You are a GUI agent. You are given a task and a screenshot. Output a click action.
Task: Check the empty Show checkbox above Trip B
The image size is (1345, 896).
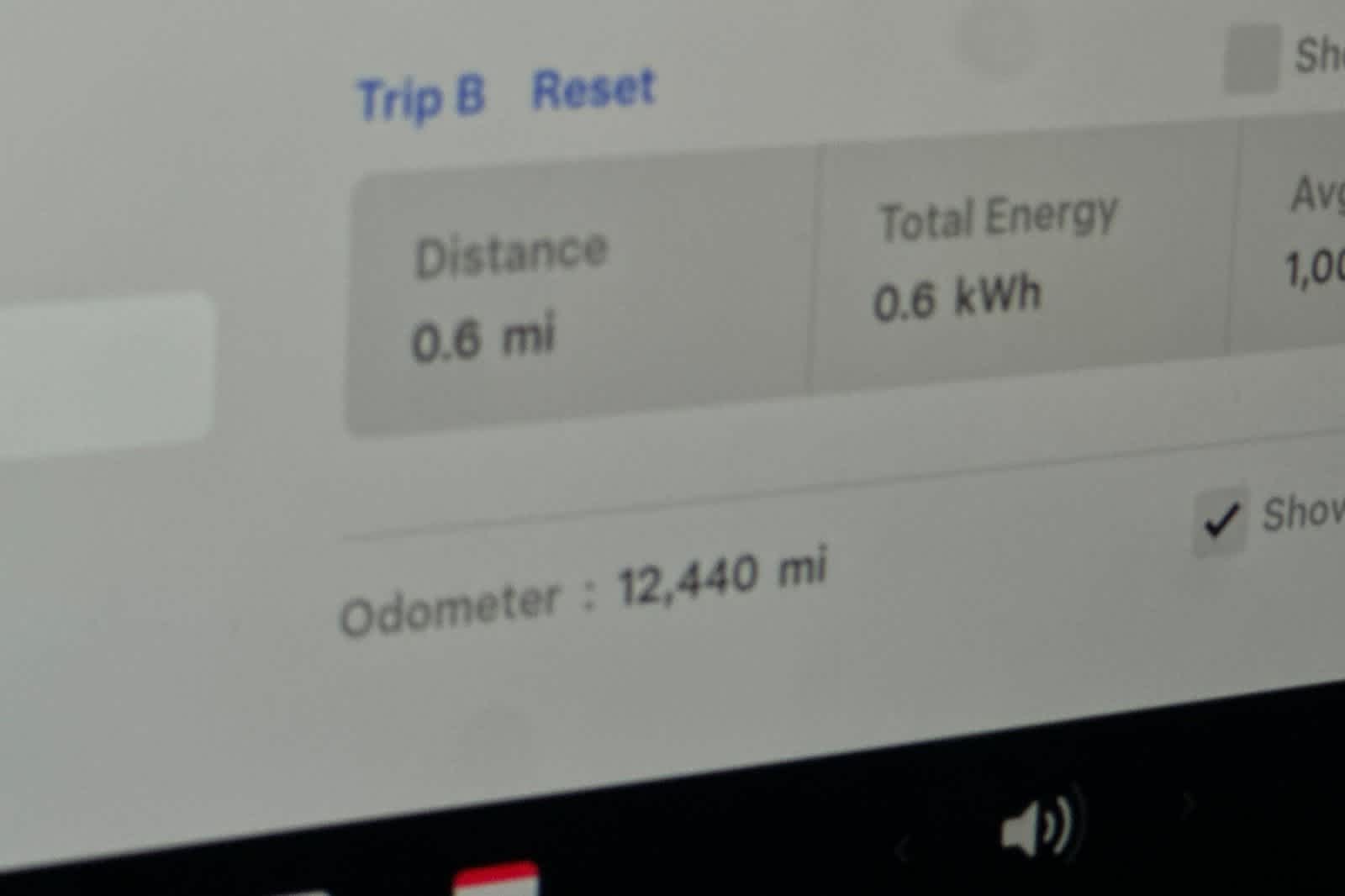(1252, 58)
